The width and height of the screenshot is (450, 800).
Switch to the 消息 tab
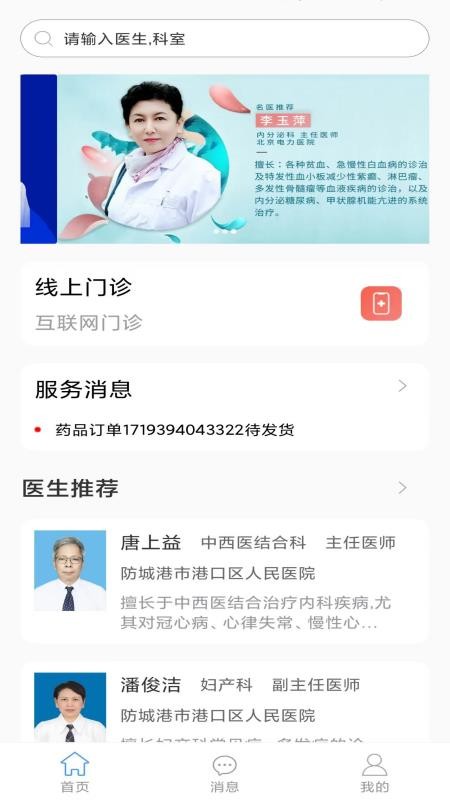coord(224,772)
